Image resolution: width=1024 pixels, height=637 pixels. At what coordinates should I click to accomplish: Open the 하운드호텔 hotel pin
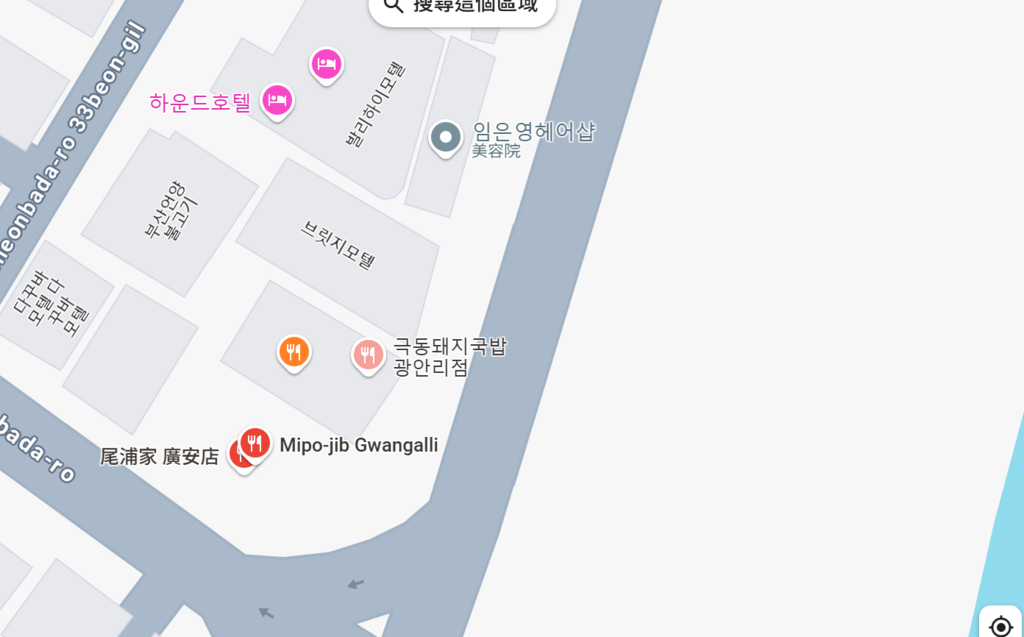277,100
